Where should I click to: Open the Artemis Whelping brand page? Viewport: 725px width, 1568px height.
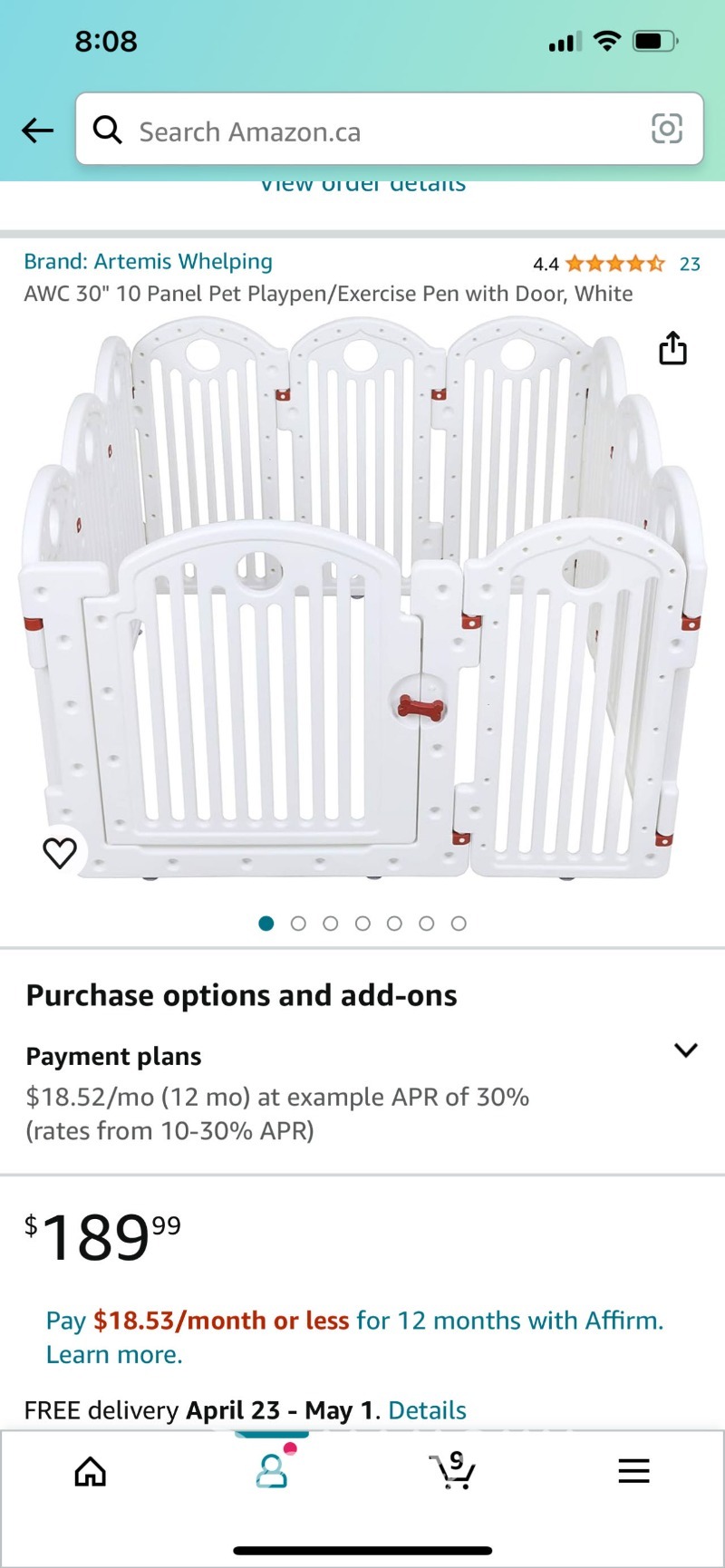148,262
